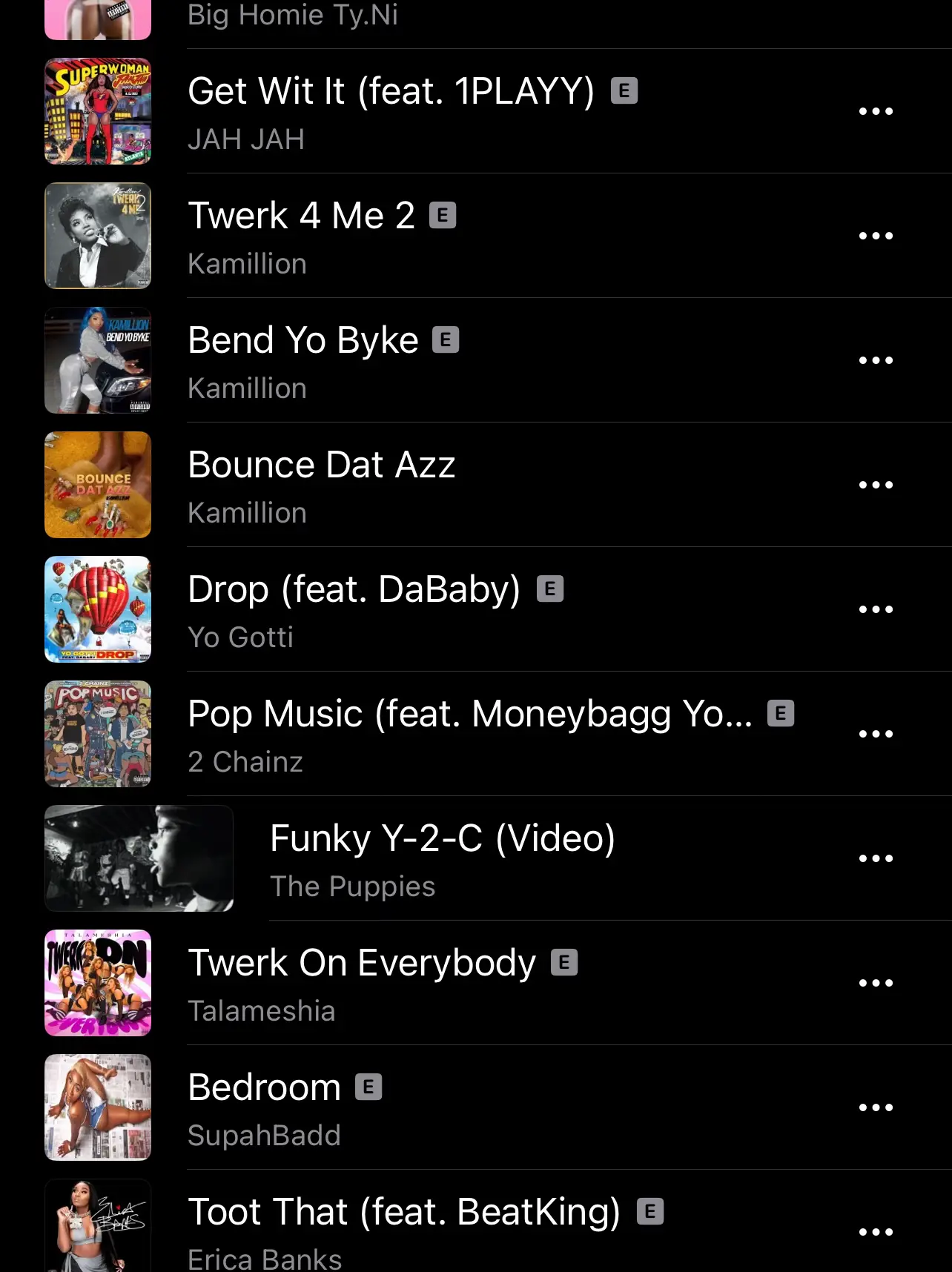Open more options for Twerk On Everybody
This screenshot has width=952, height=1272.
pos(876,983)
